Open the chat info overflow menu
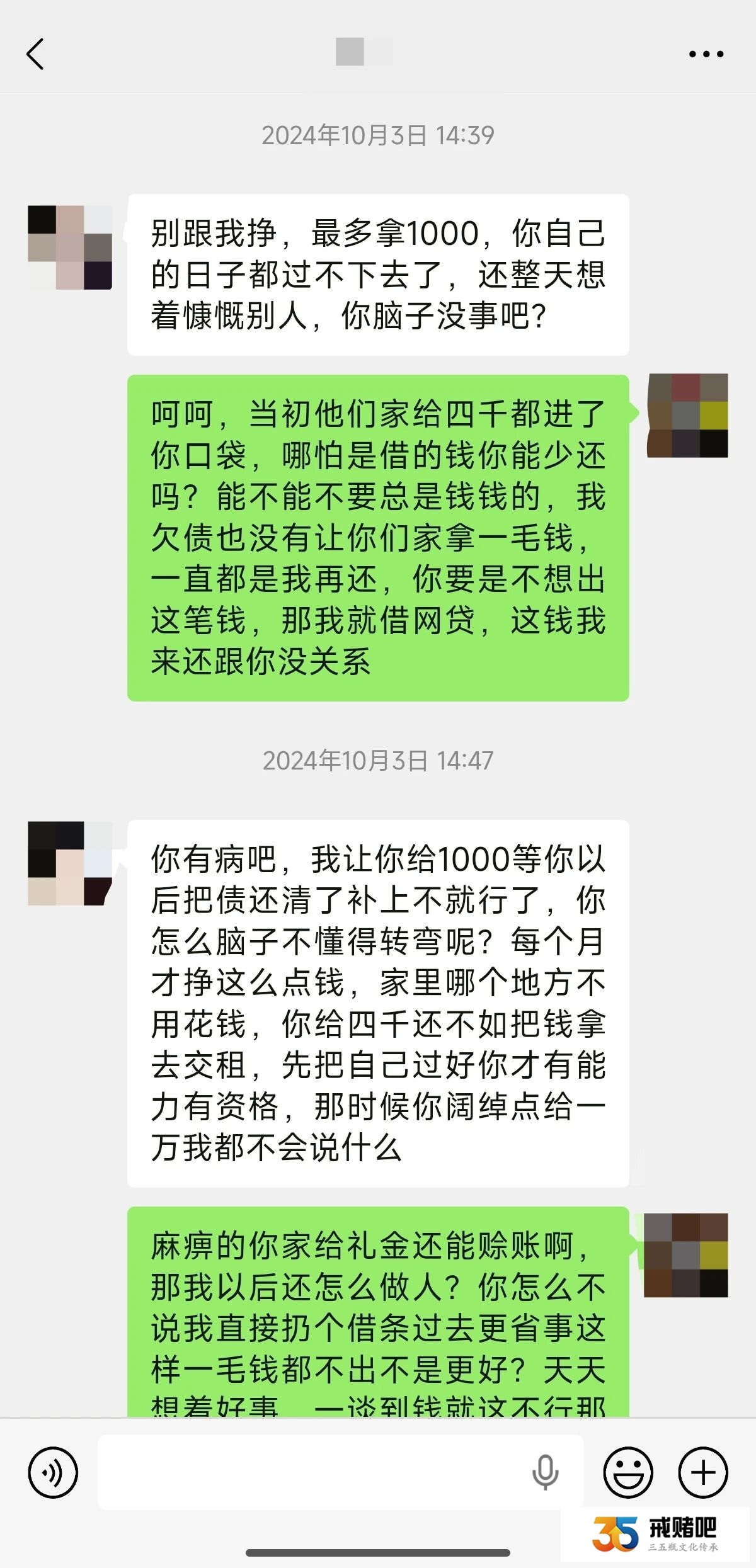 click(x=706, y=54)
